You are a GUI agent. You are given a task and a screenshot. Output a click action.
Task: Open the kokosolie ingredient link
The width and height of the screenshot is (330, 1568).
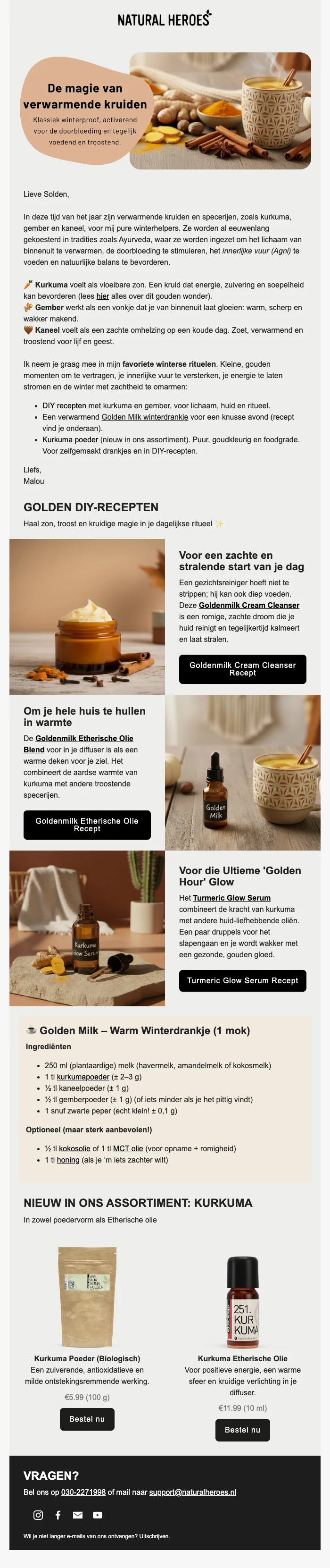click(x=75, y=1148)
